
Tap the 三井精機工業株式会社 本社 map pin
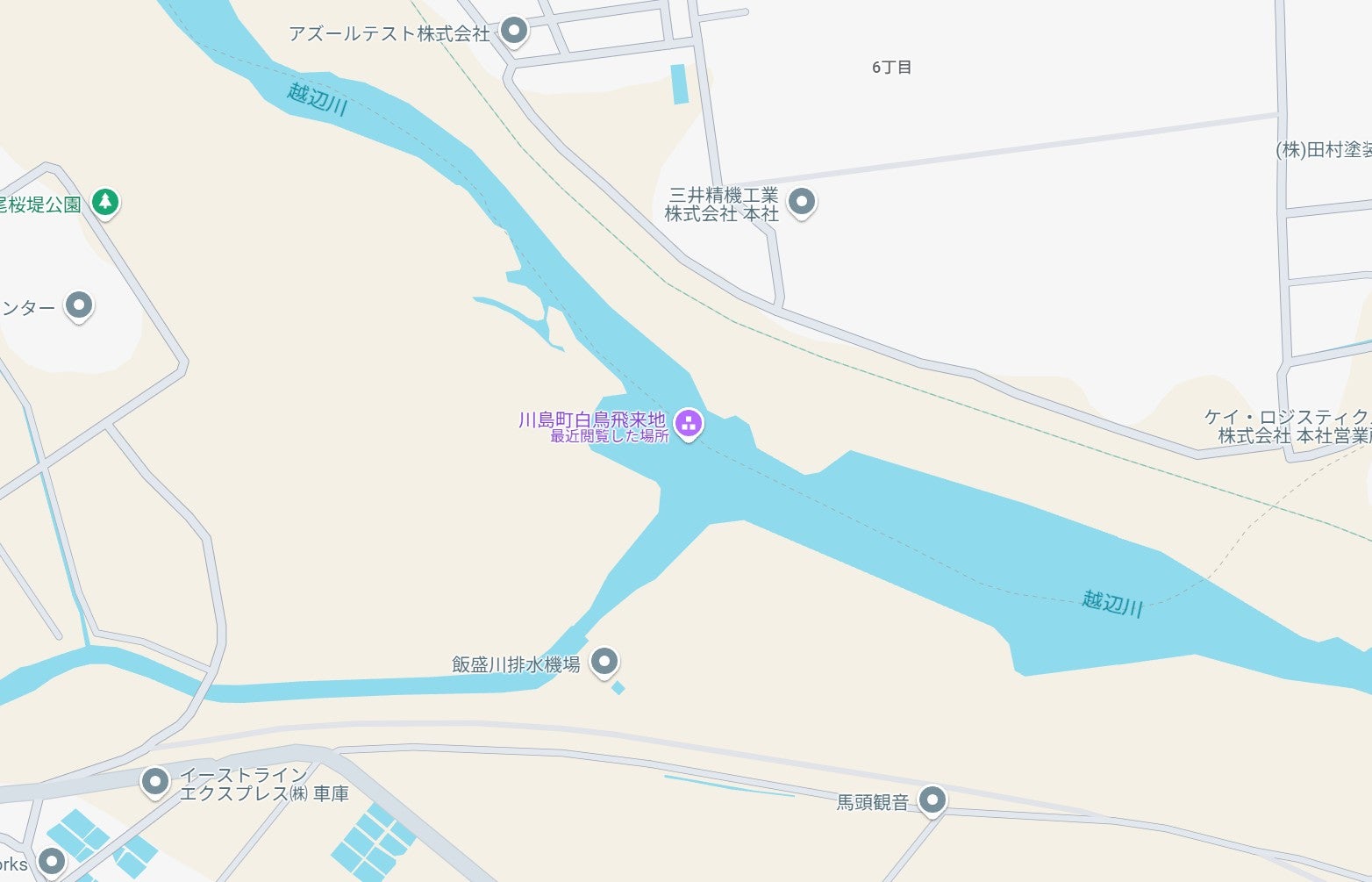[801, 202]
